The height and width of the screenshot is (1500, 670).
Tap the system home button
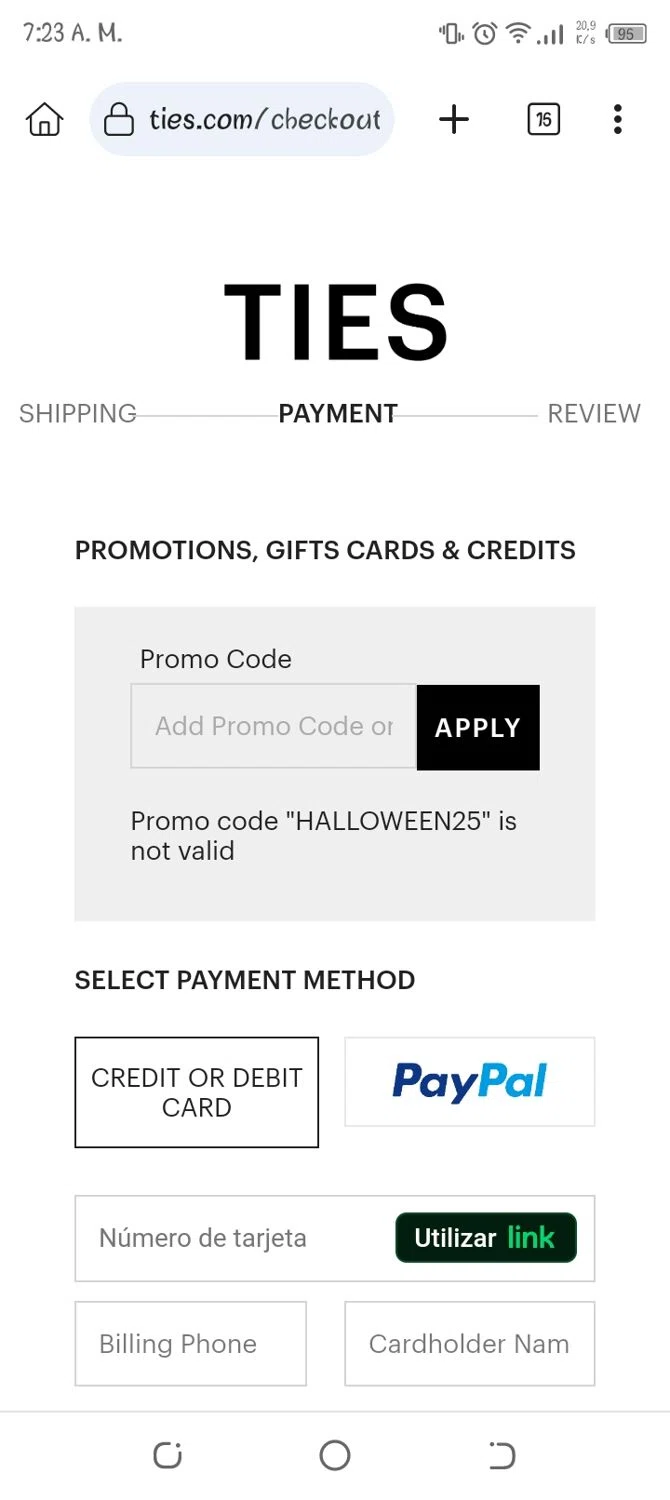[335, 1455]
